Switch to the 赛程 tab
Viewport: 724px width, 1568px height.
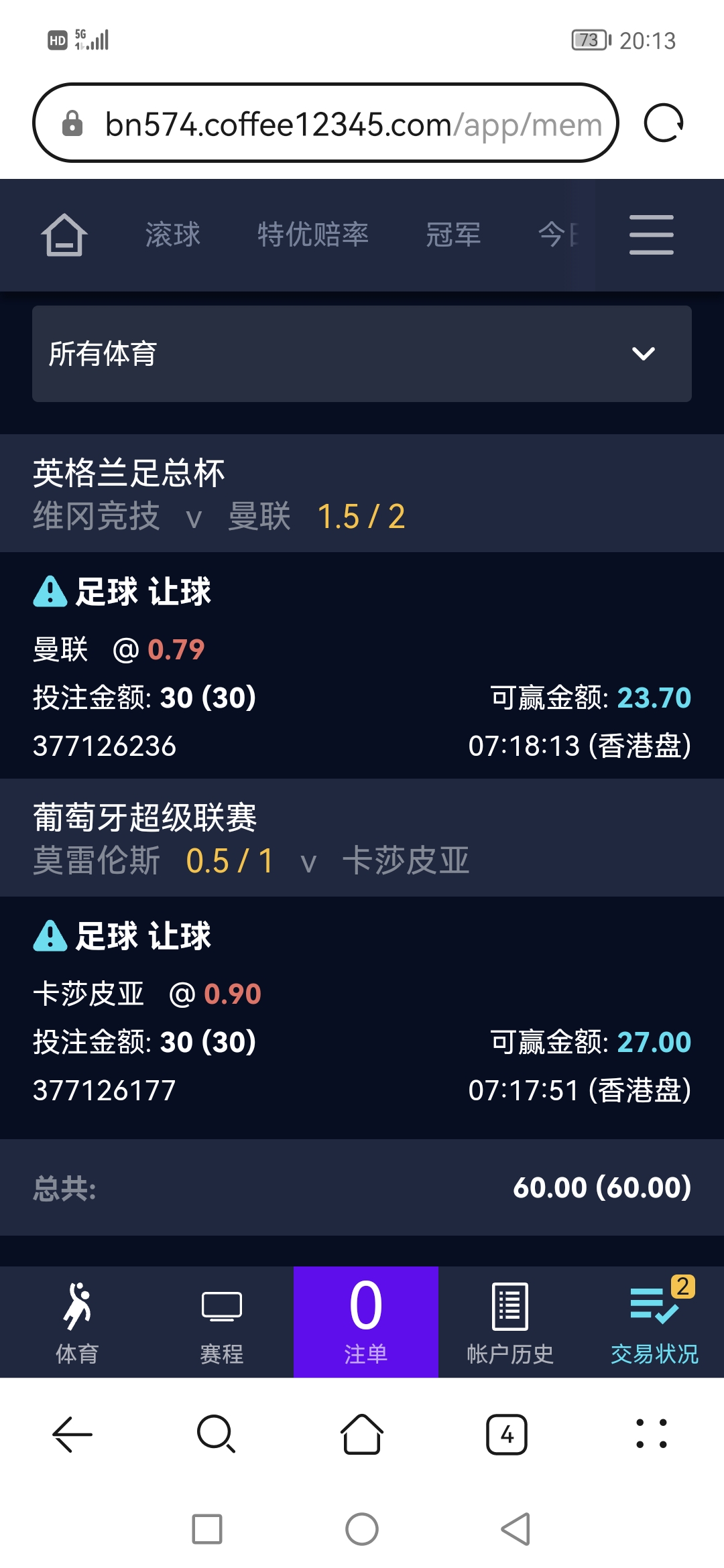coord(221,1323)
